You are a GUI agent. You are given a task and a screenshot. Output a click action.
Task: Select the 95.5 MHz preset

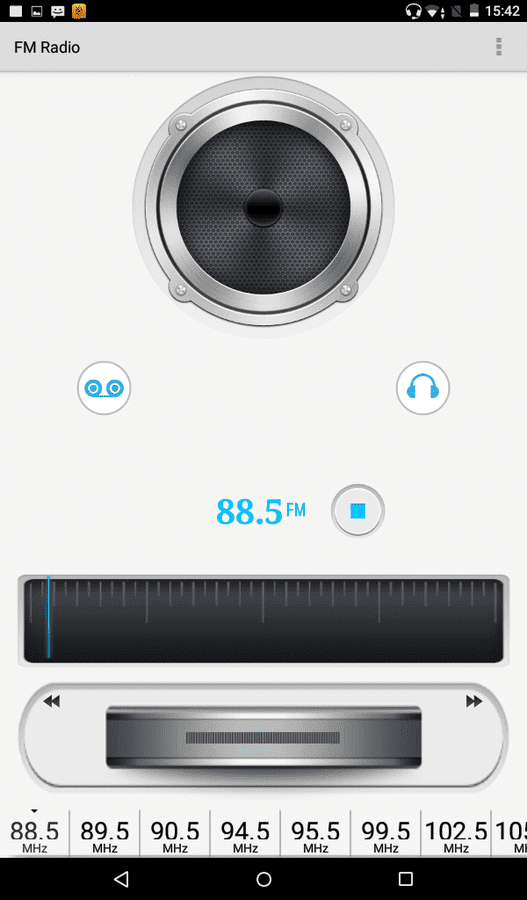[x=316, y=833]
